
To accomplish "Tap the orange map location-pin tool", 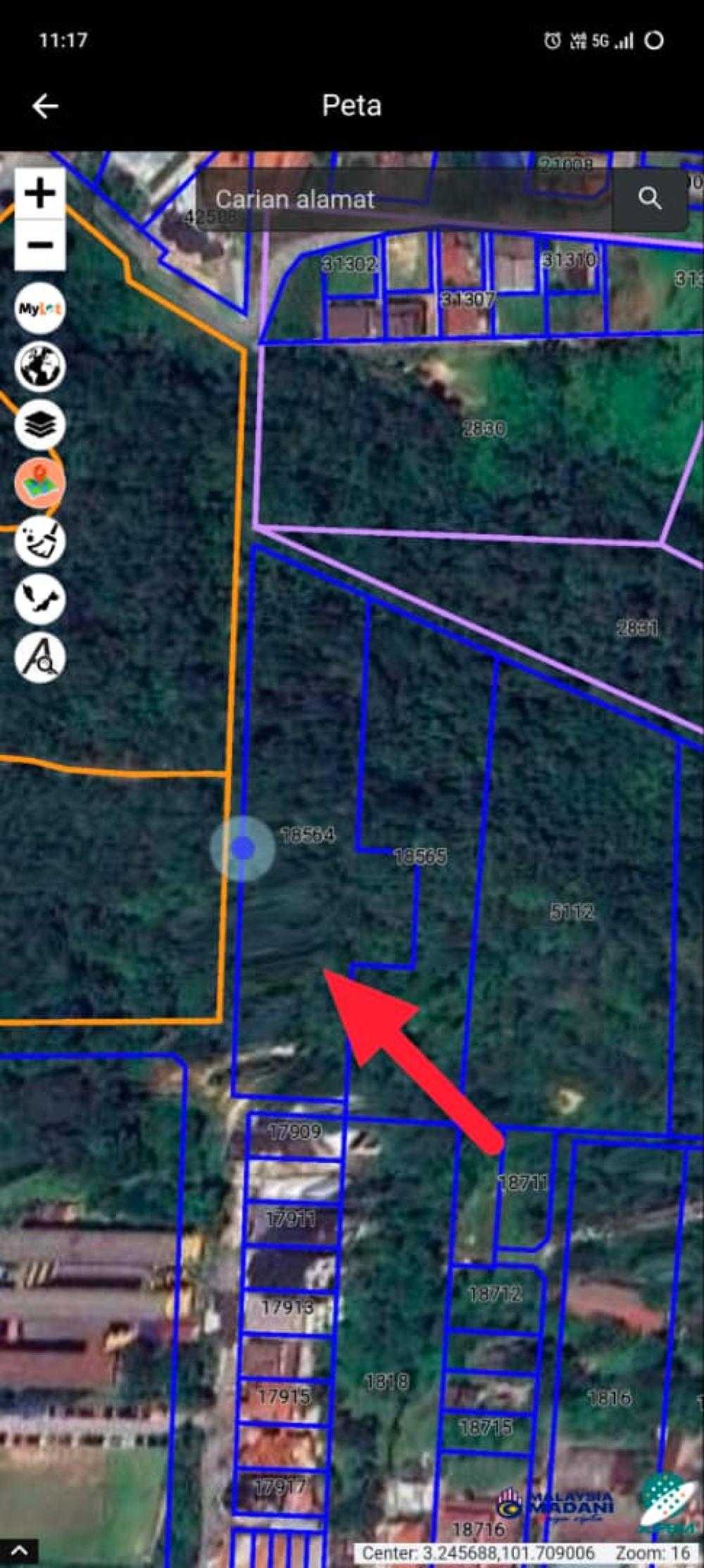I will (x=40, y=483).
